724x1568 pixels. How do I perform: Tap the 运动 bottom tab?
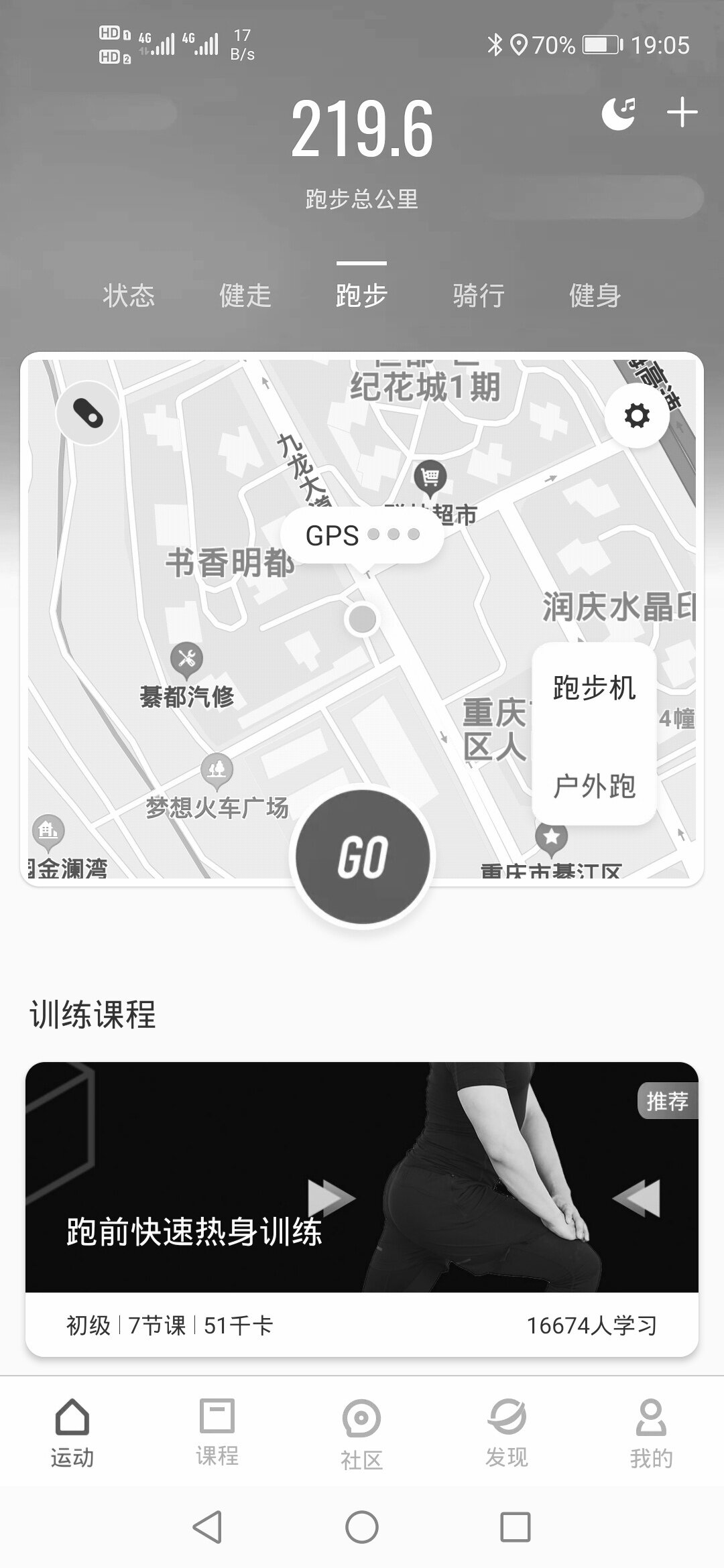(x=72, y=1432)
